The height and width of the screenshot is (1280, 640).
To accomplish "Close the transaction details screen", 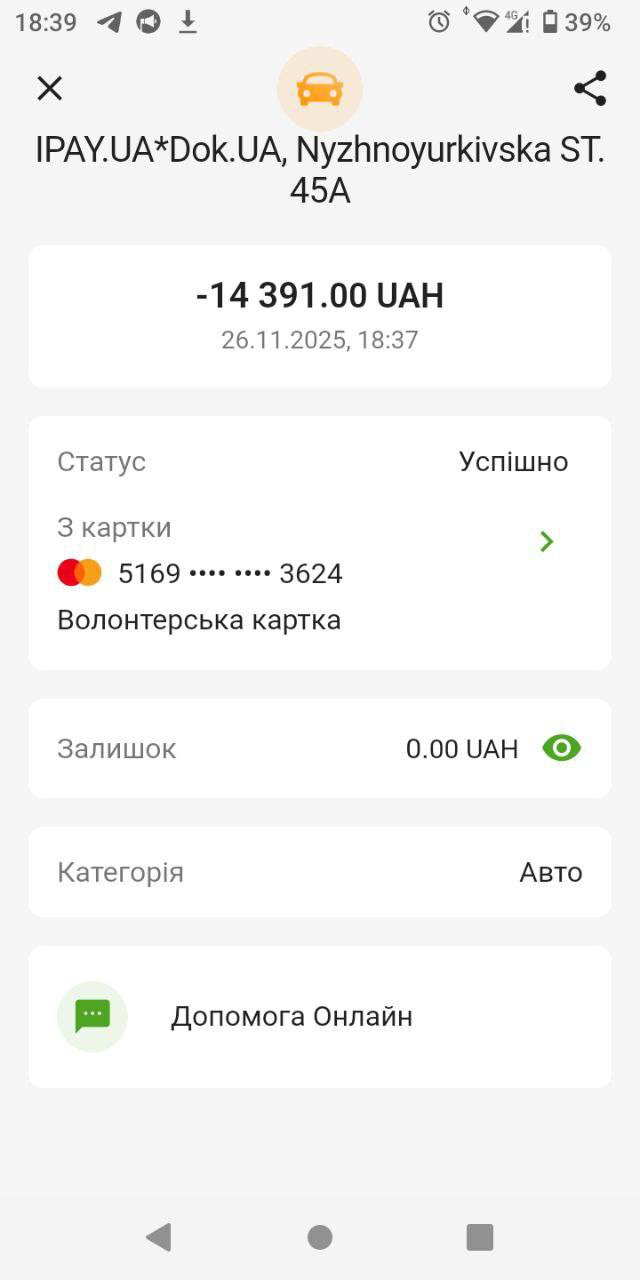I will tap(49, 88).
